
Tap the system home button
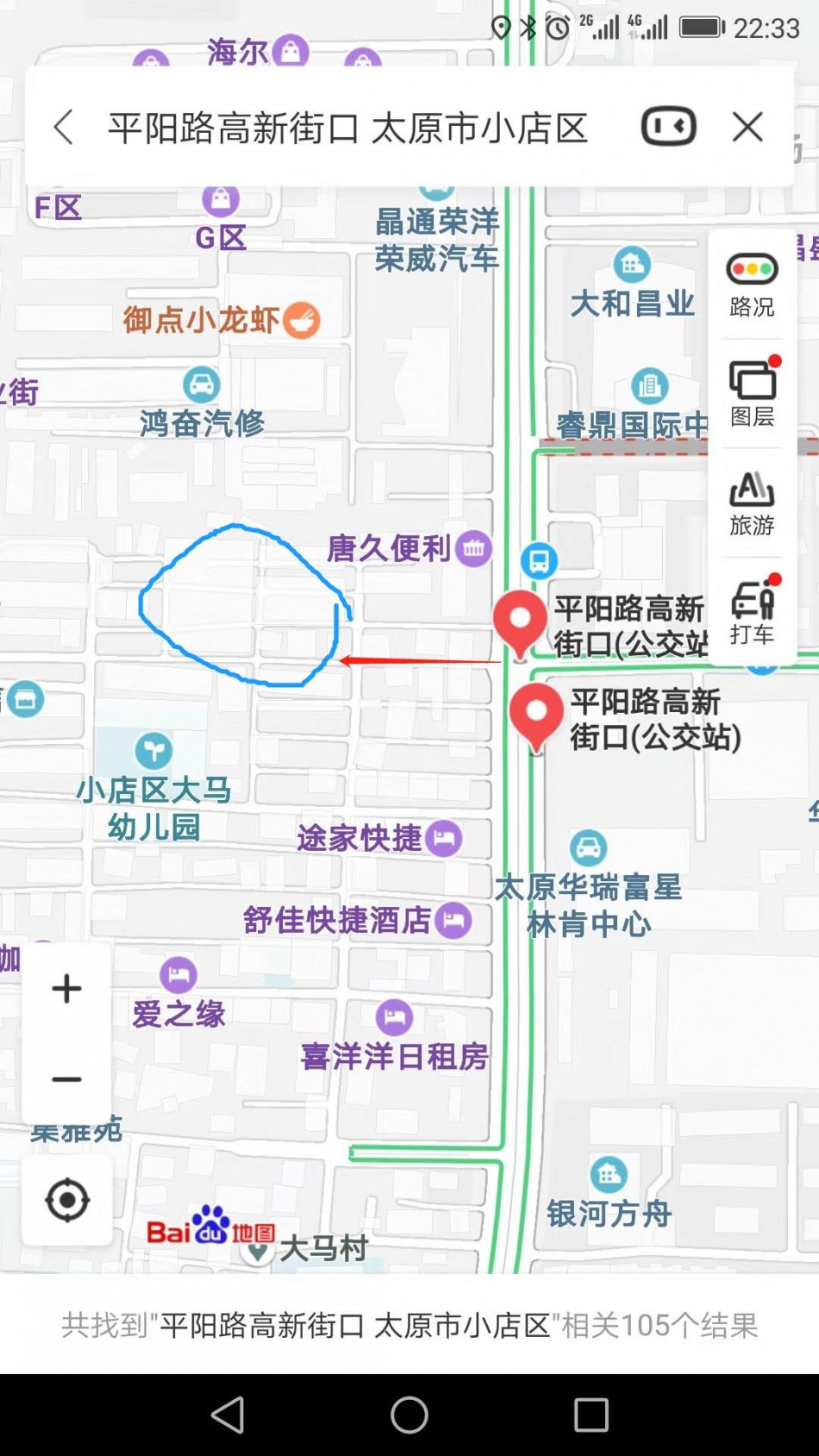409,1415
